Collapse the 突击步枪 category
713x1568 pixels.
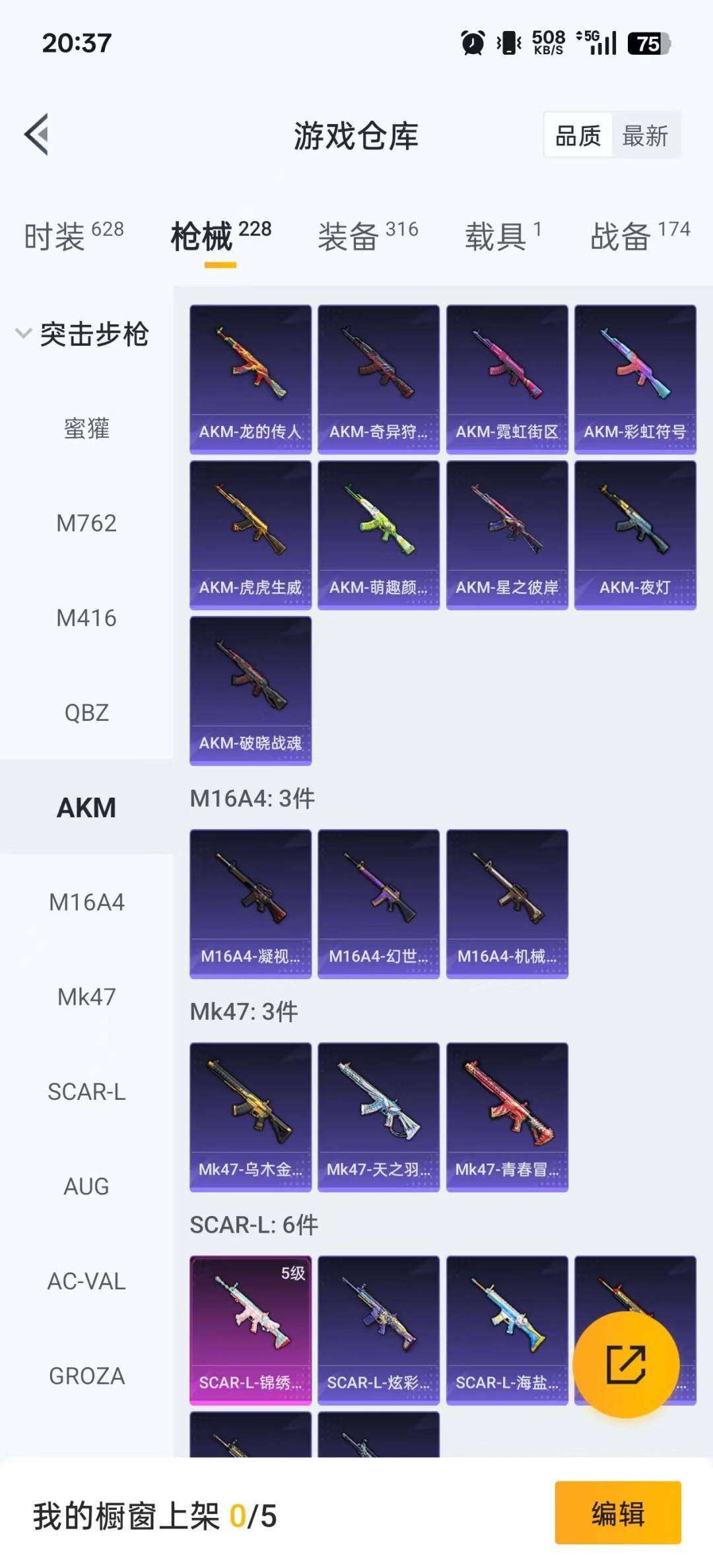83,334
